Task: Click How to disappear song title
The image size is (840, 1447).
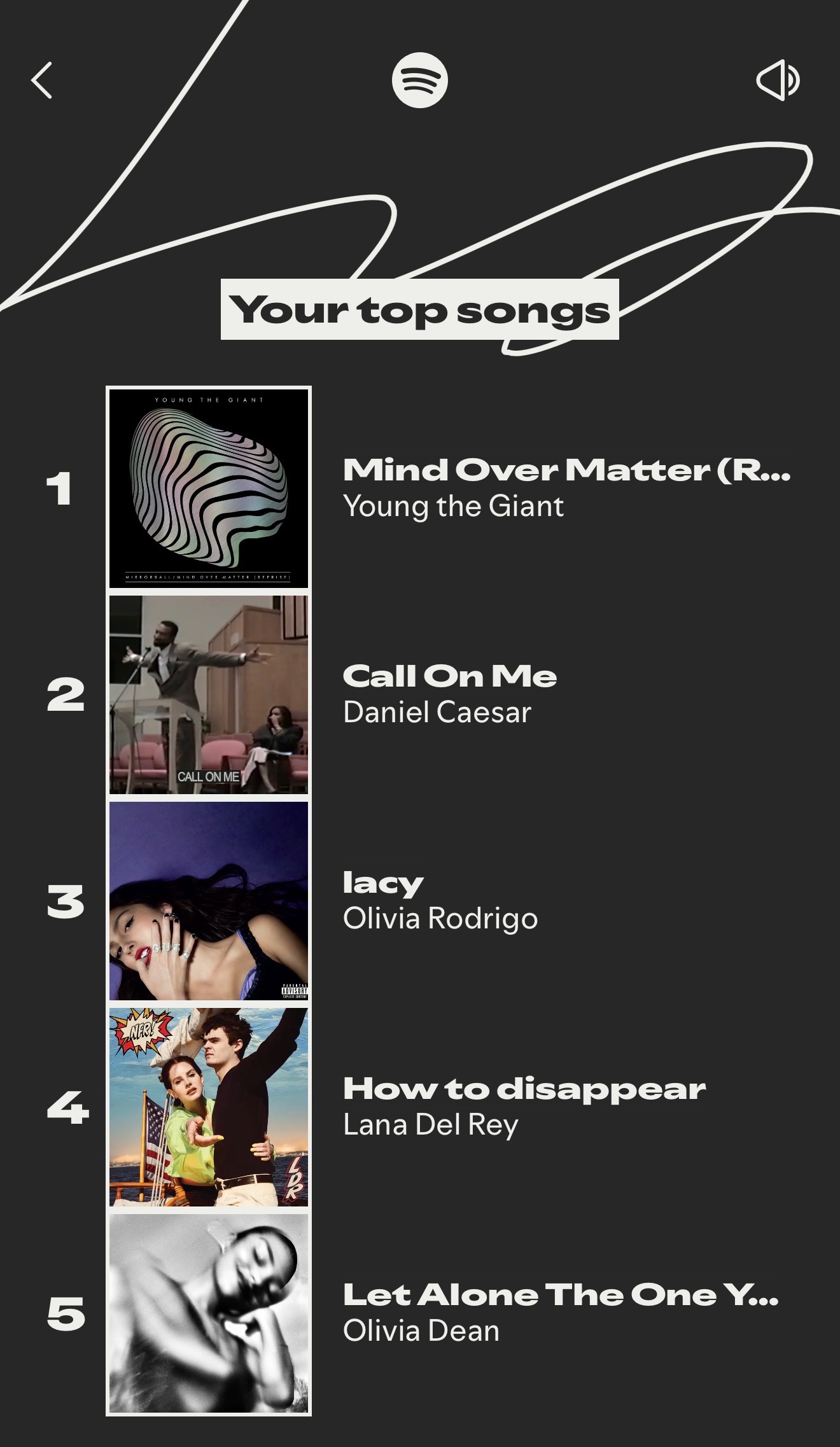Action: click(523, 1088)
